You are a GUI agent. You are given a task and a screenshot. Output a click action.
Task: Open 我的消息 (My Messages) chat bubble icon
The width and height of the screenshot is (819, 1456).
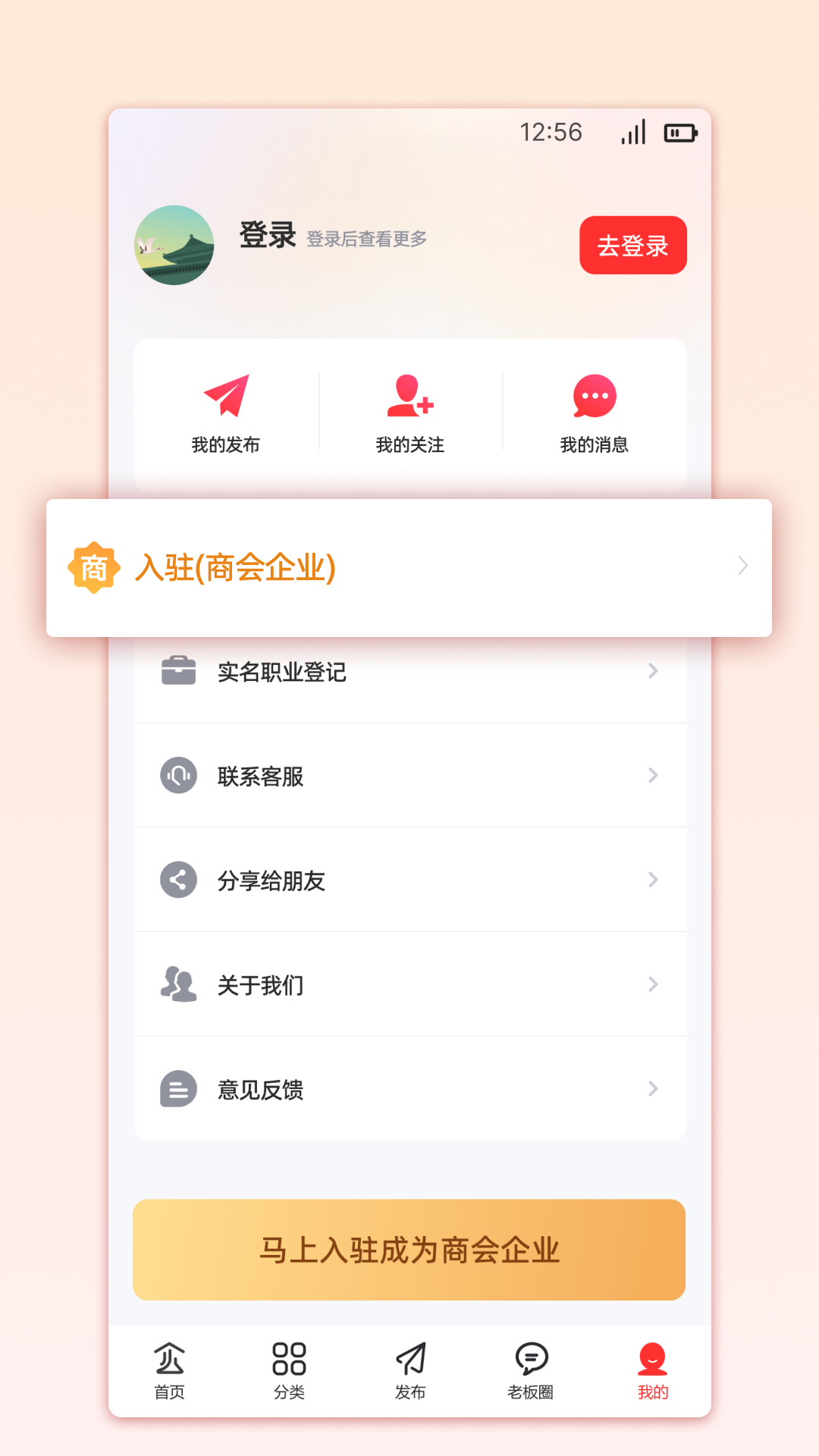[595, 395]
